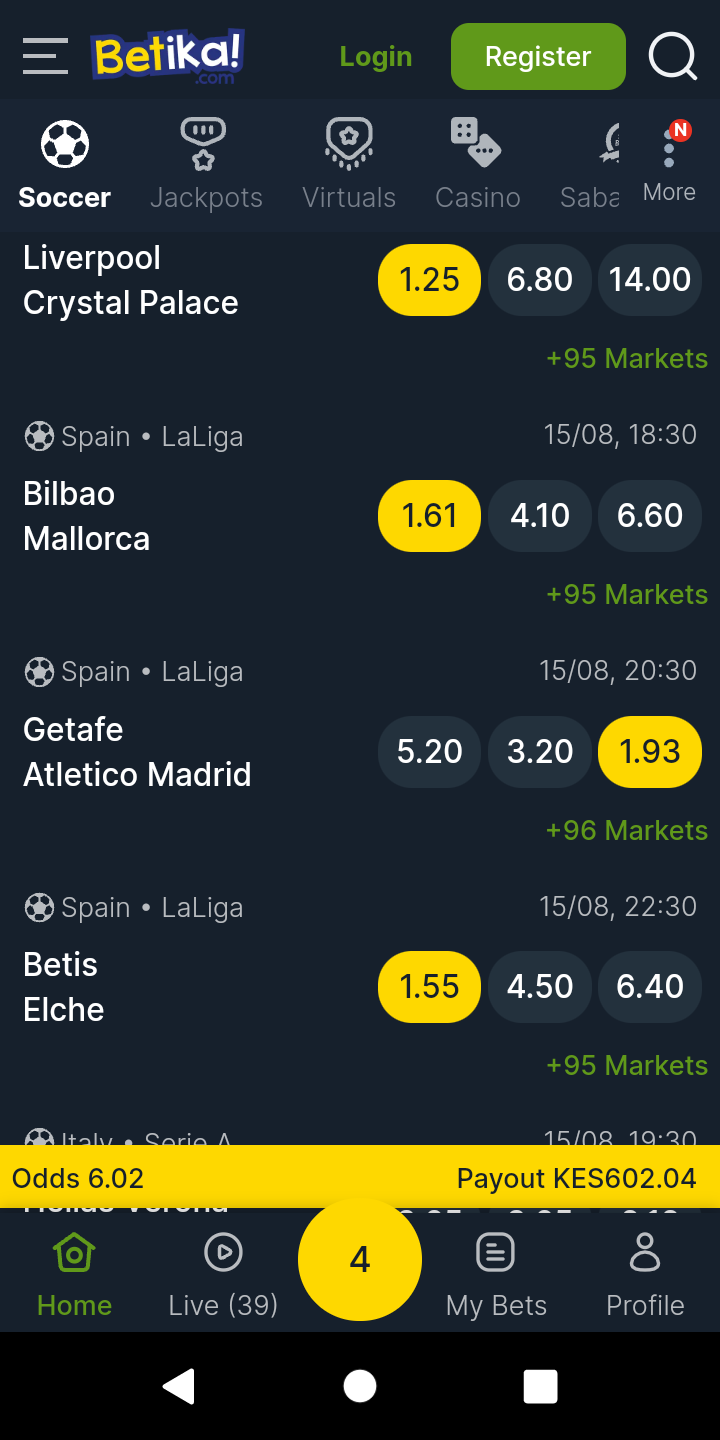This screenshot has width=720, height=1440.
Task: Choose Getafe home win at 5.20
Action: pyautogui.click(x=430, y=751)
